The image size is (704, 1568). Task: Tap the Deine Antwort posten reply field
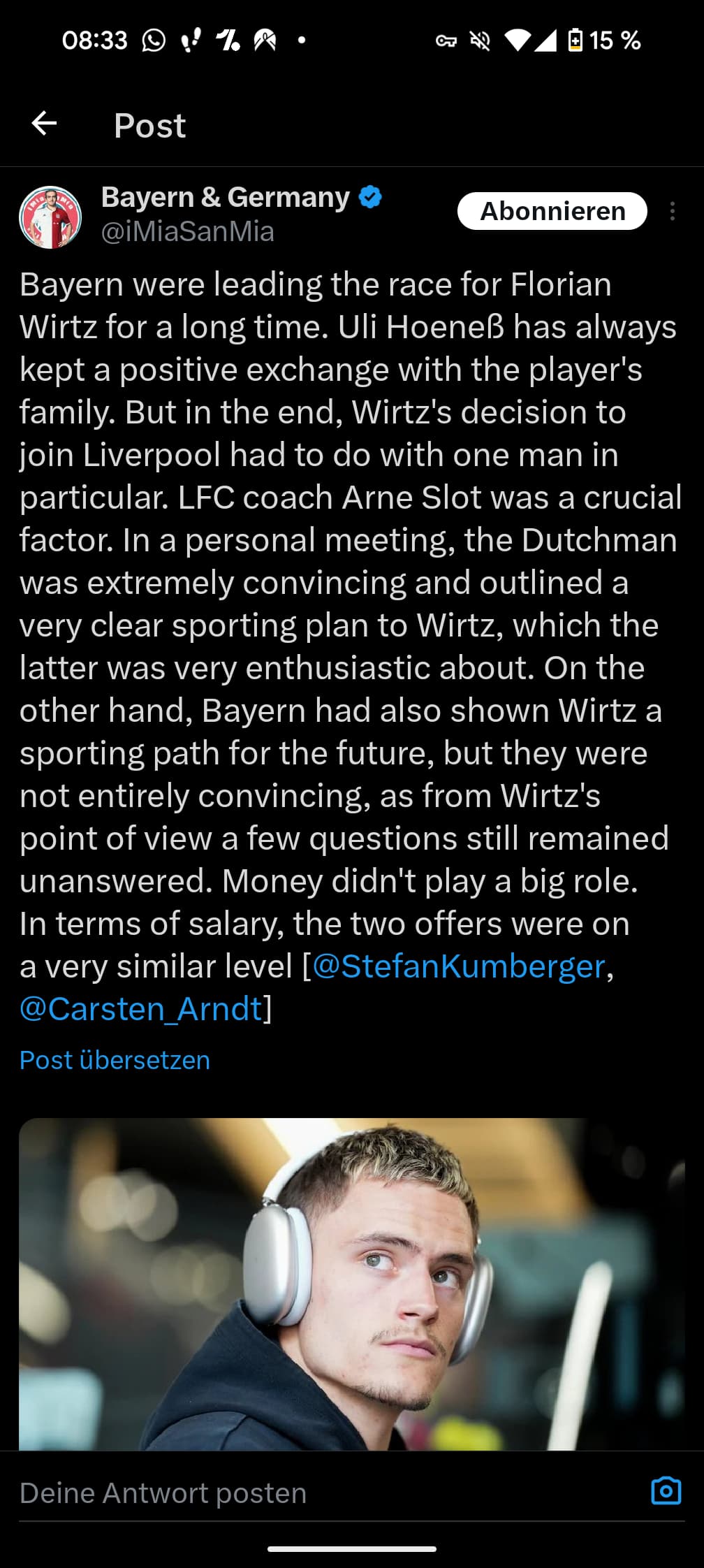(x=328, y=1493)
